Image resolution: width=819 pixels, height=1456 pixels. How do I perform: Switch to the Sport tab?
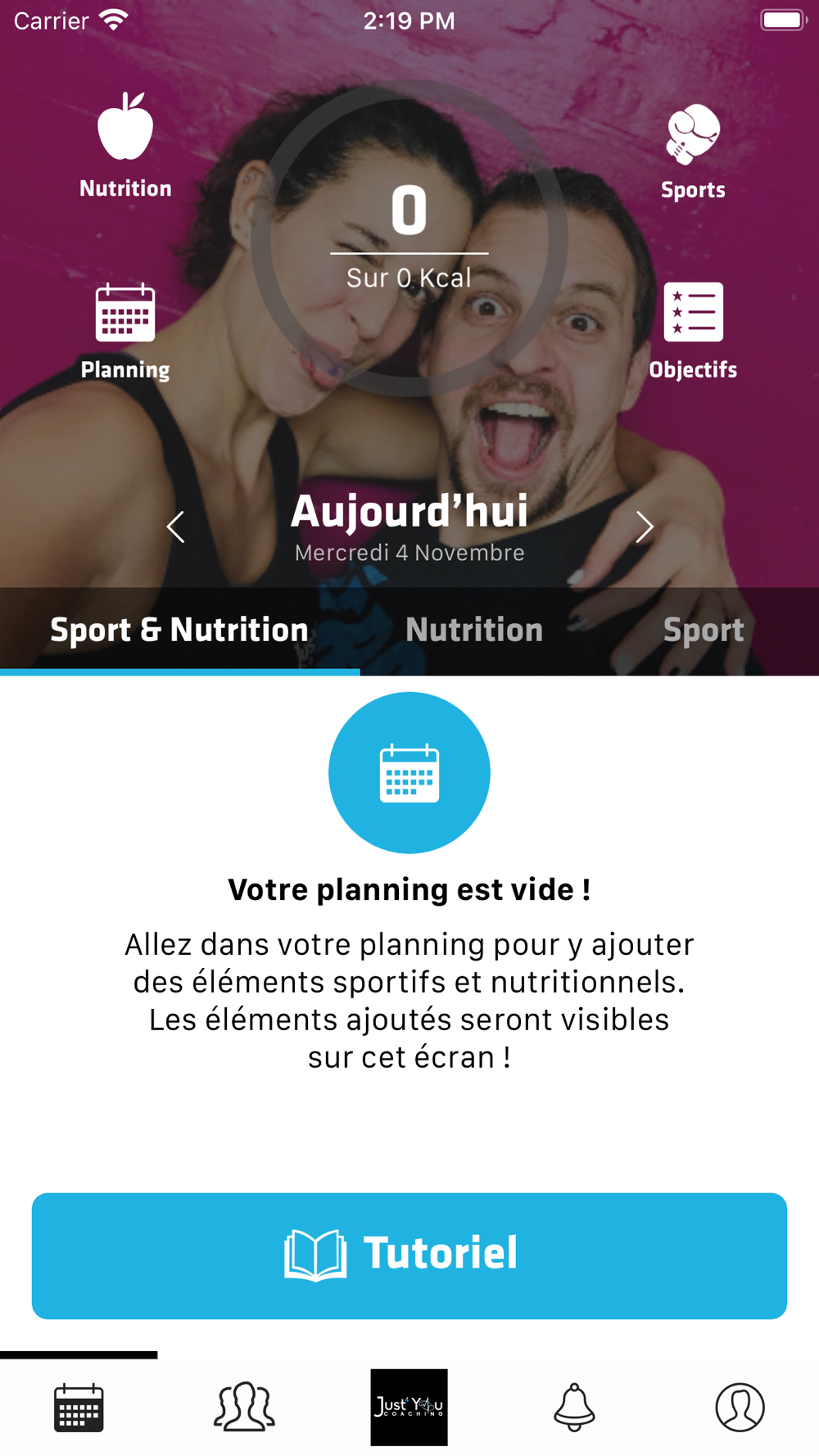click(x=704, y=630)
